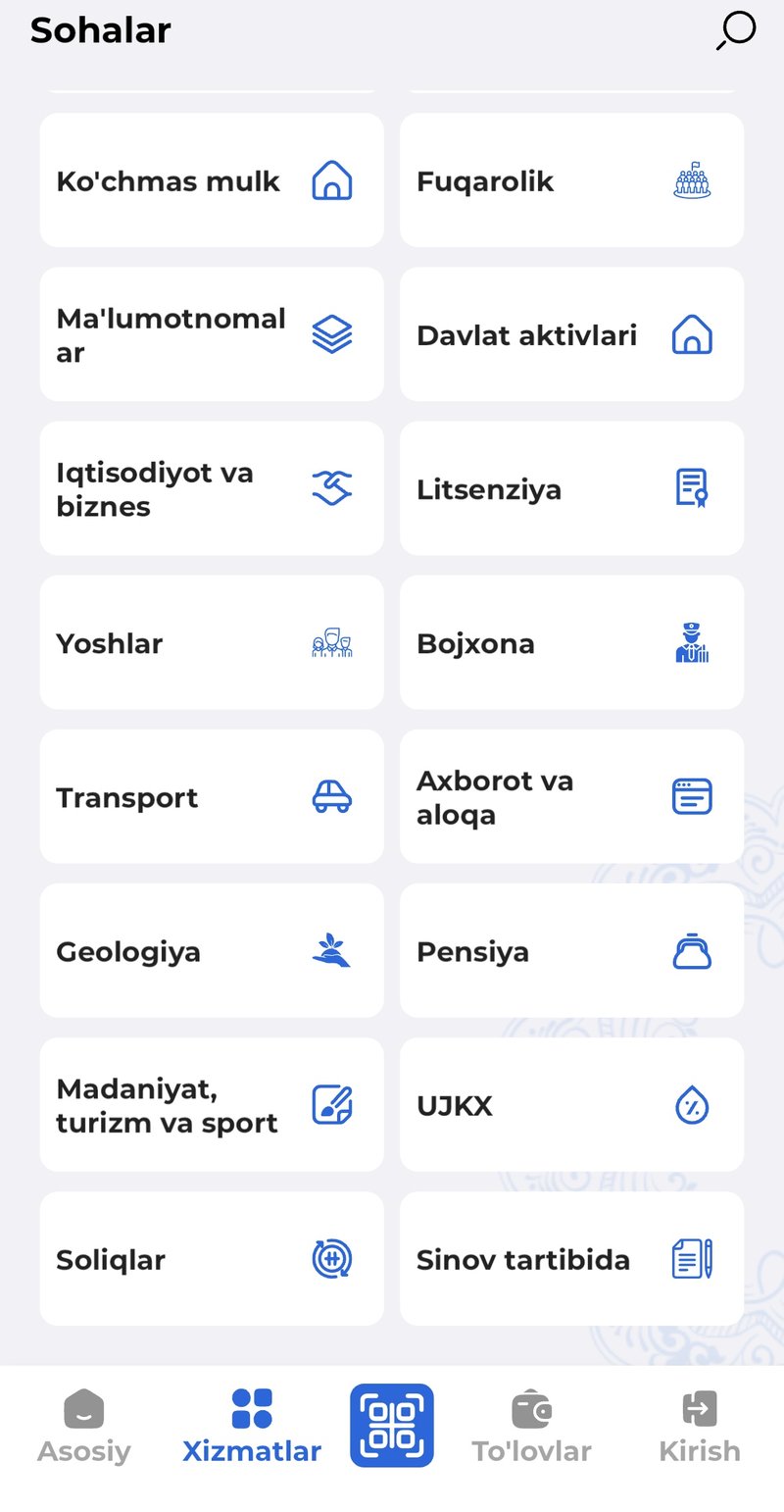Select the Fuqarolik category card

(571, 181)
